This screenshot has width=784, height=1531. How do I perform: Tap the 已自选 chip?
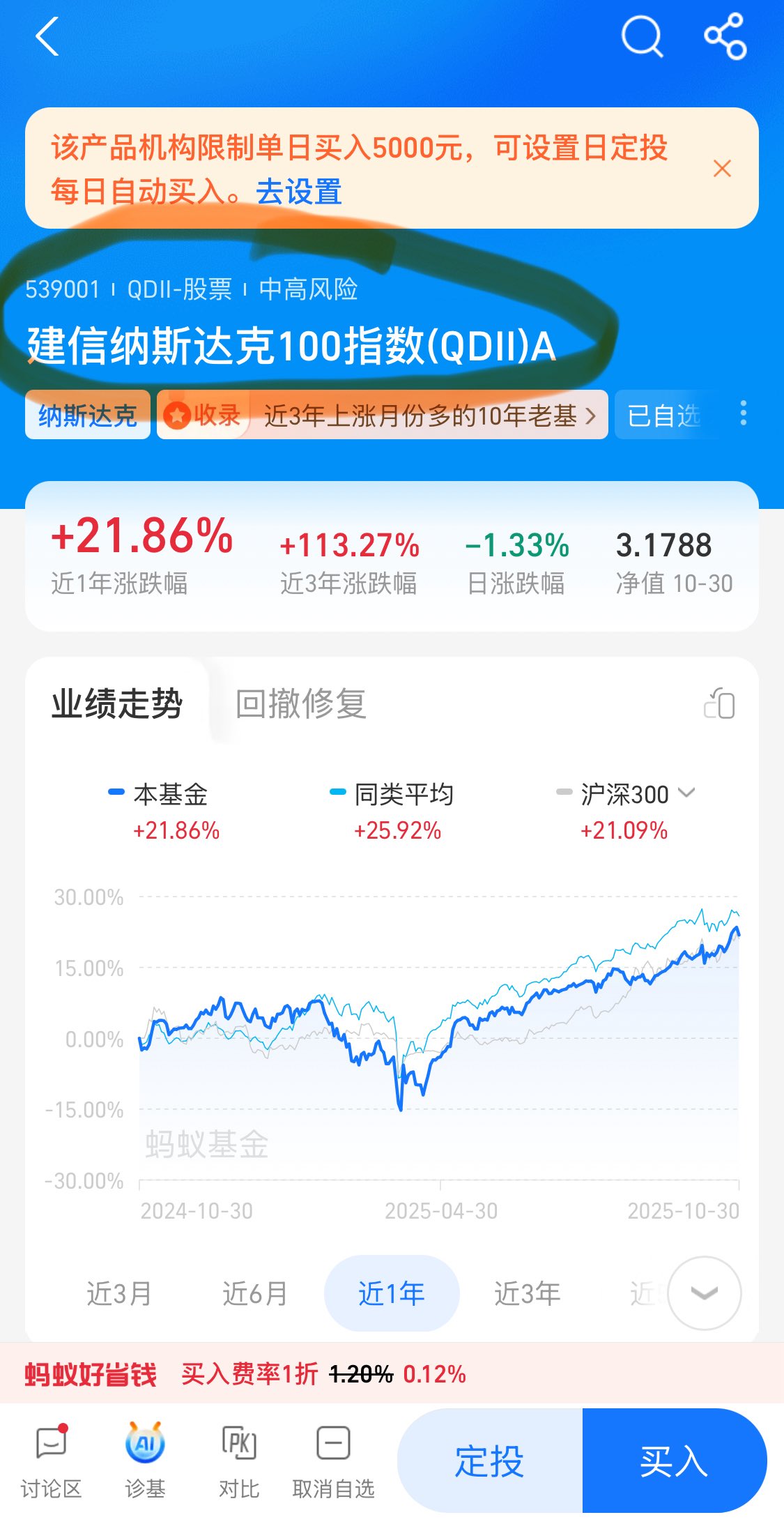tap(663, 416)
